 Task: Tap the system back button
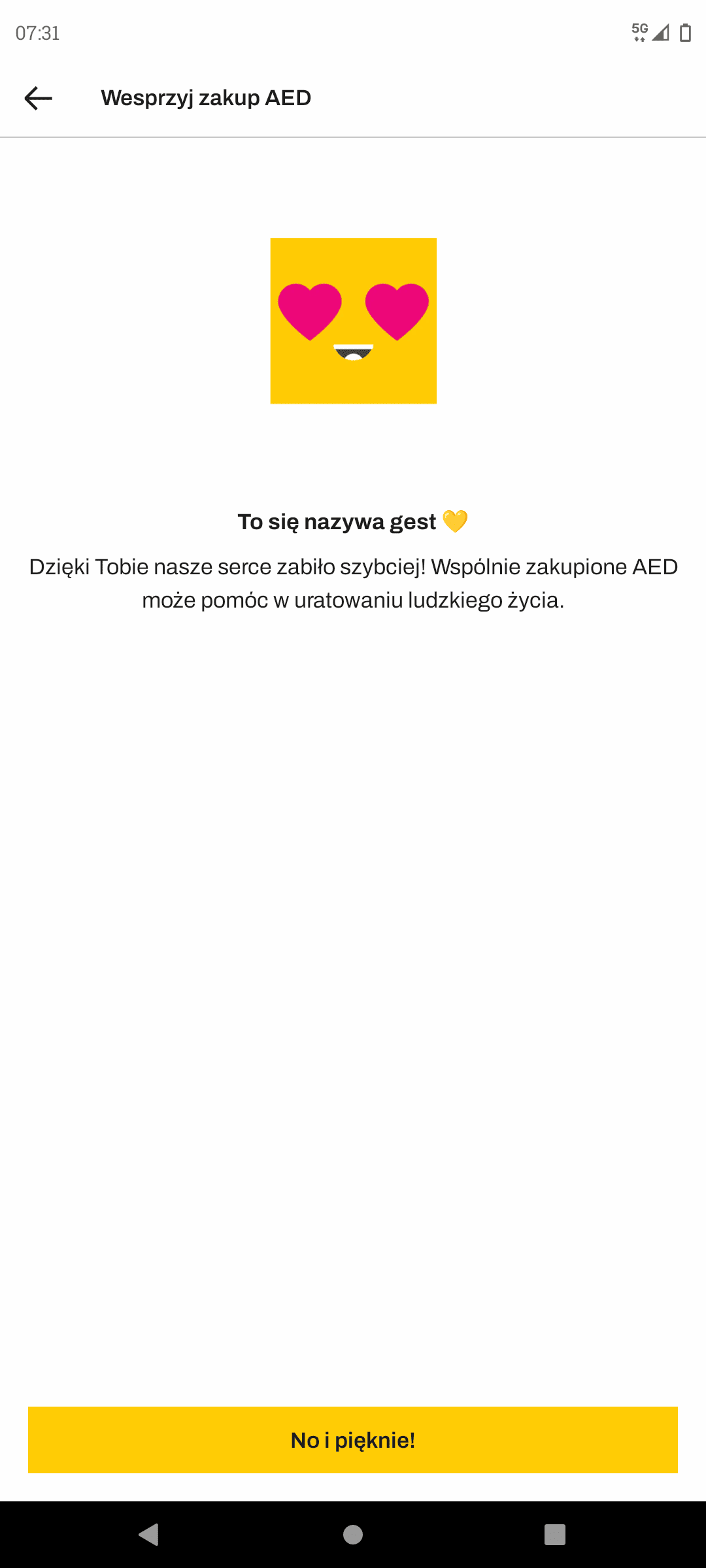coord(149,1534)
